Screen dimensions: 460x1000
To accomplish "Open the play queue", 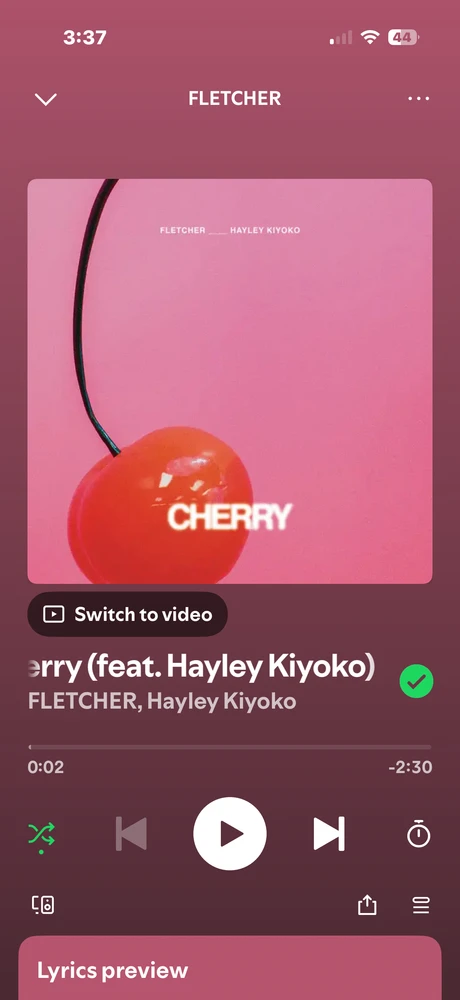I will tap(420, 905).
